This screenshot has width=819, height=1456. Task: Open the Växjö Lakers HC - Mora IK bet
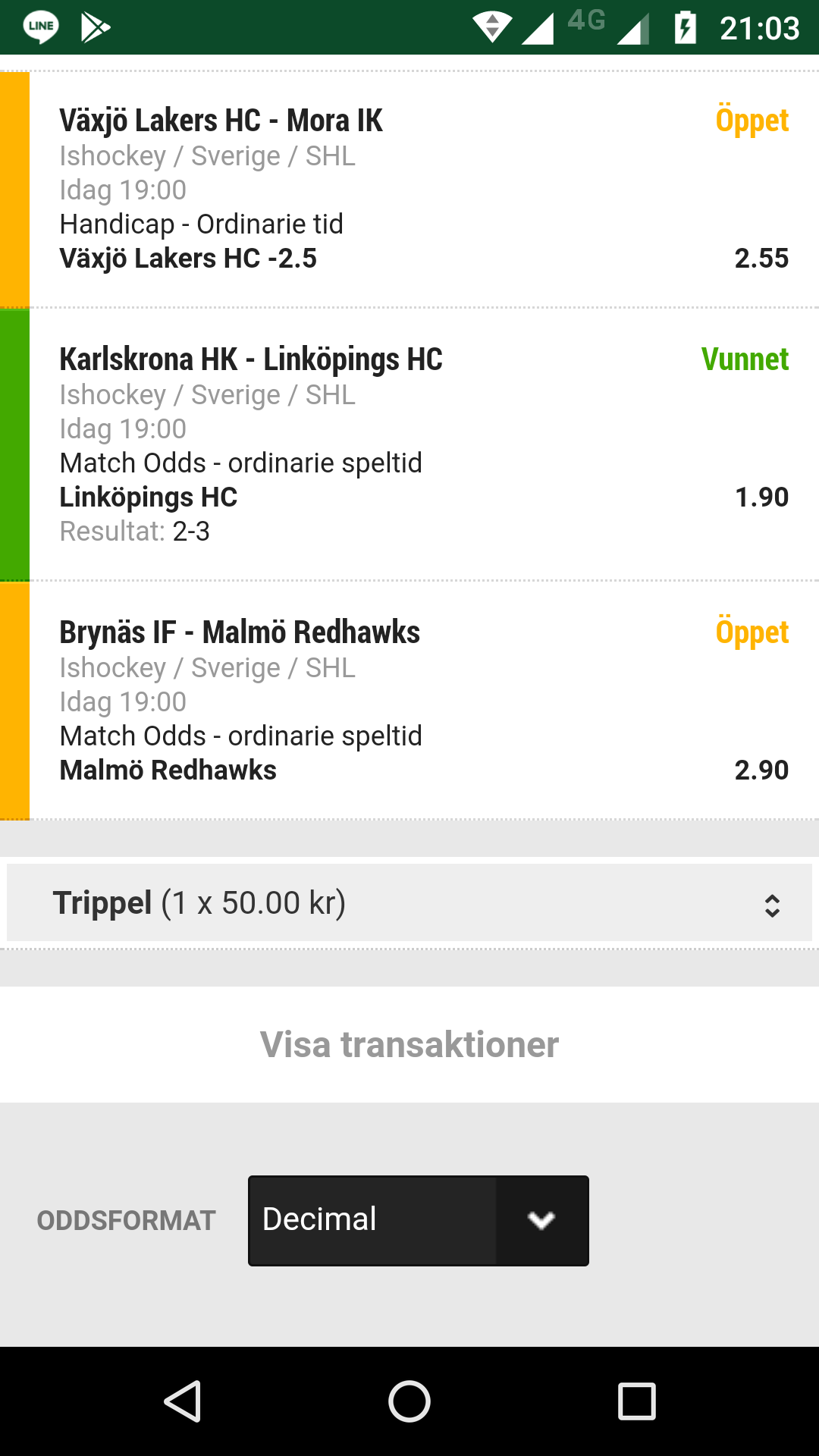click(409, 190)
